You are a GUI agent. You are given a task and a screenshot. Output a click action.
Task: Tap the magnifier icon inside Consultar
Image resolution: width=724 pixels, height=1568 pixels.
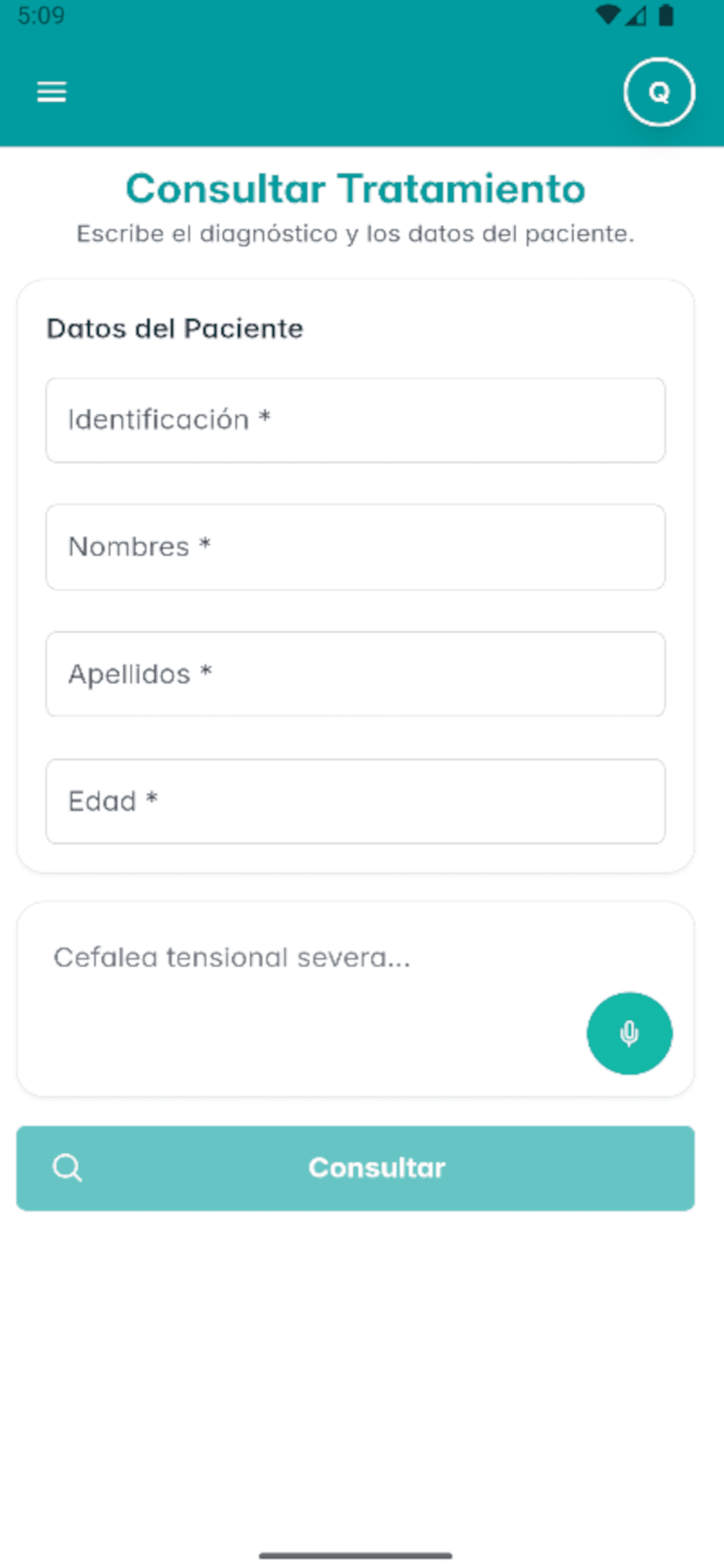pos(67,1167)
